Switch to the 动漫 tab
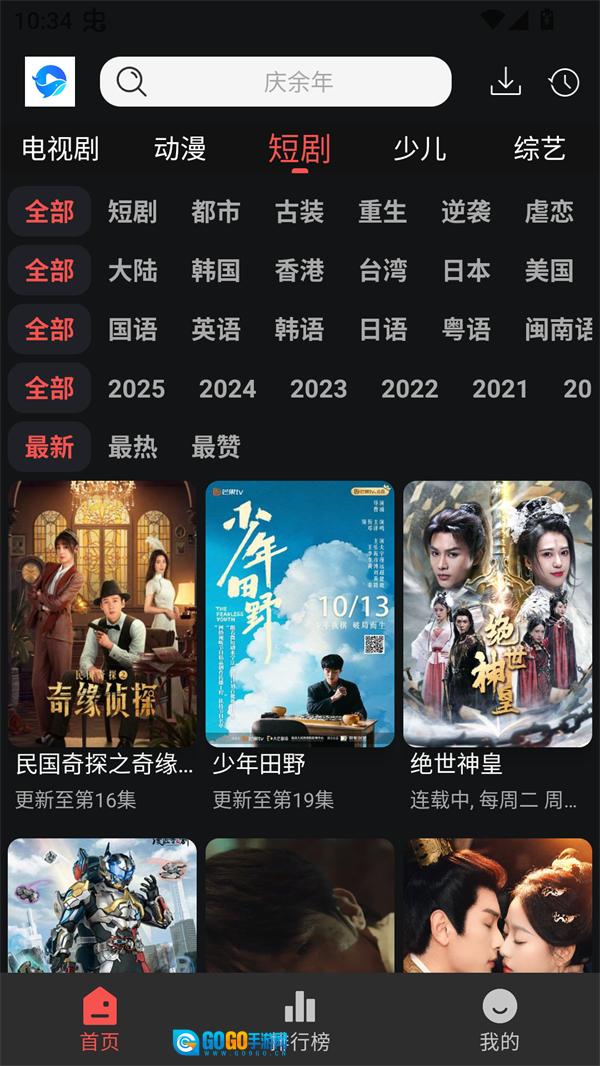 coord(180,149)
